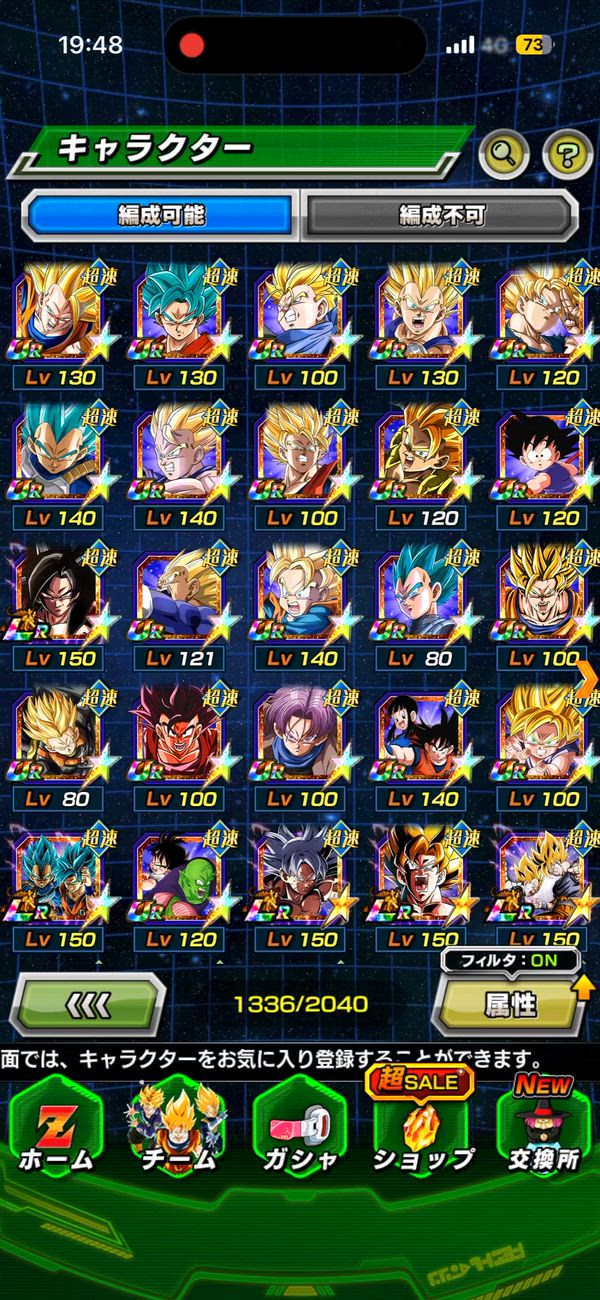This screenshot has width=600, height=1300.
Task: Tap the orange arrow on the right edge
Action: tap(588, 678)
